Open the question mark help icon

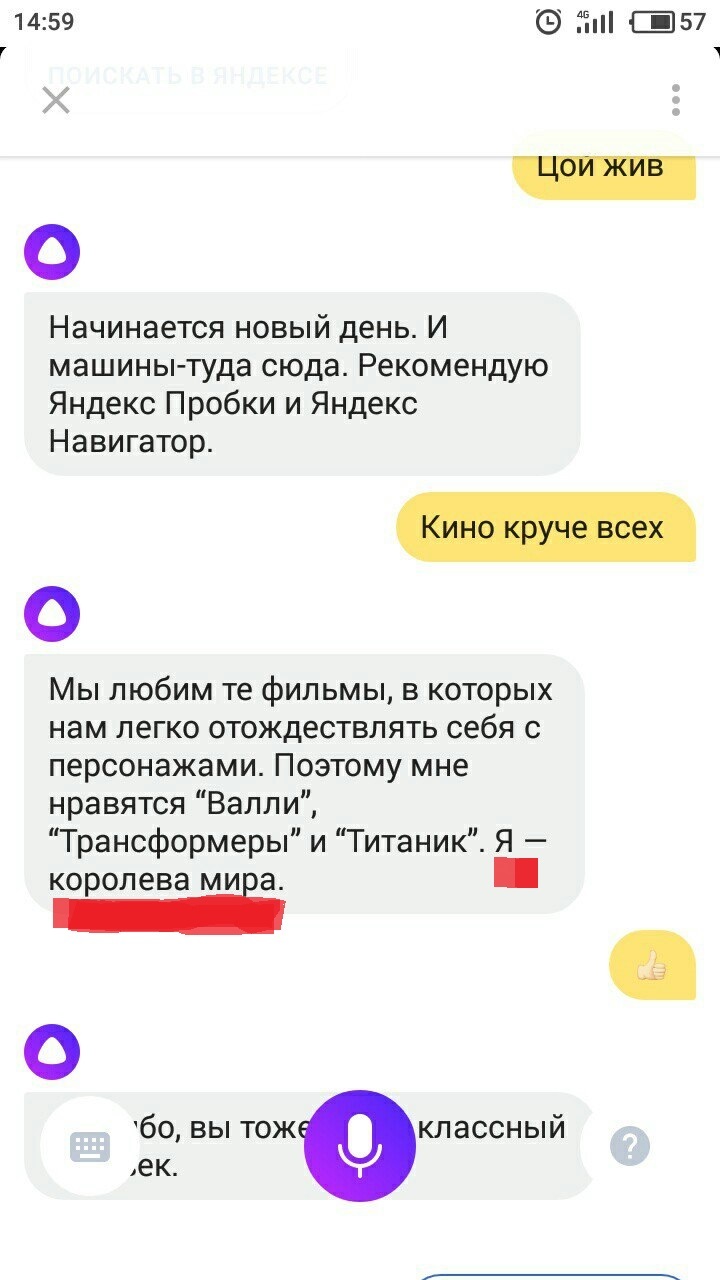click(x=630, y=1146)
